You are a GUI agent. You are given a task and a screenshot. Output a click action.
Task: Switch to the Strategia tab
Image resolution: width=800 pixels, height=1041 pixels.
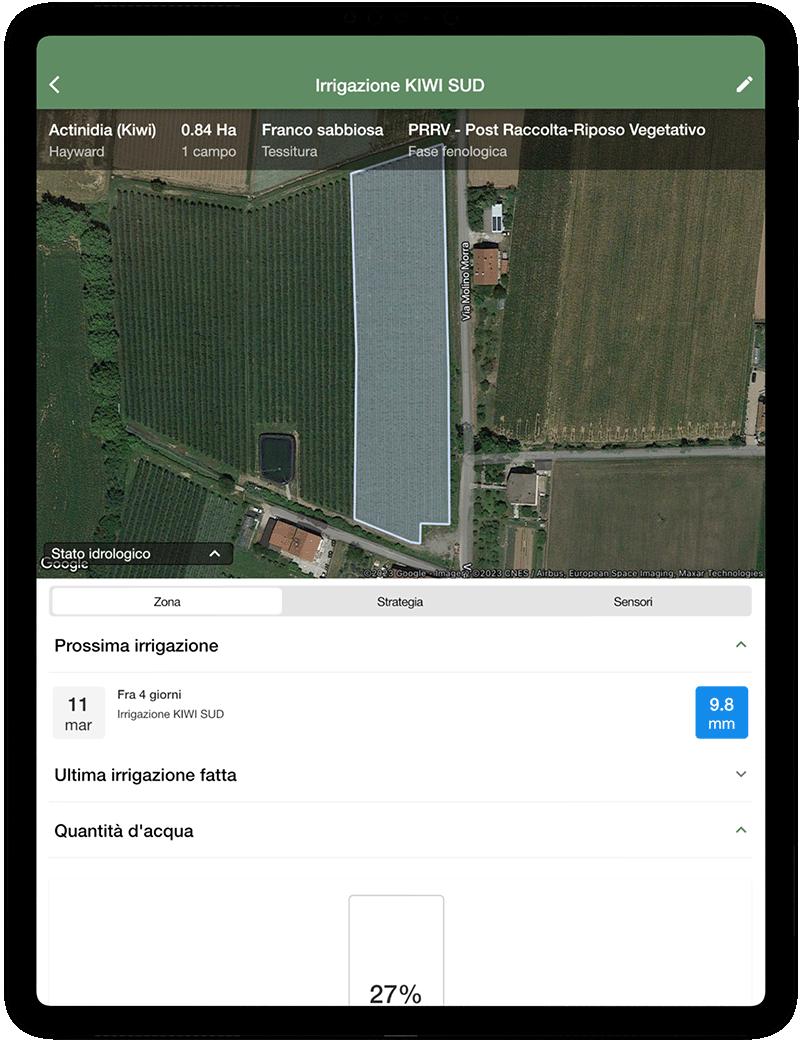(x=399, y=601)
